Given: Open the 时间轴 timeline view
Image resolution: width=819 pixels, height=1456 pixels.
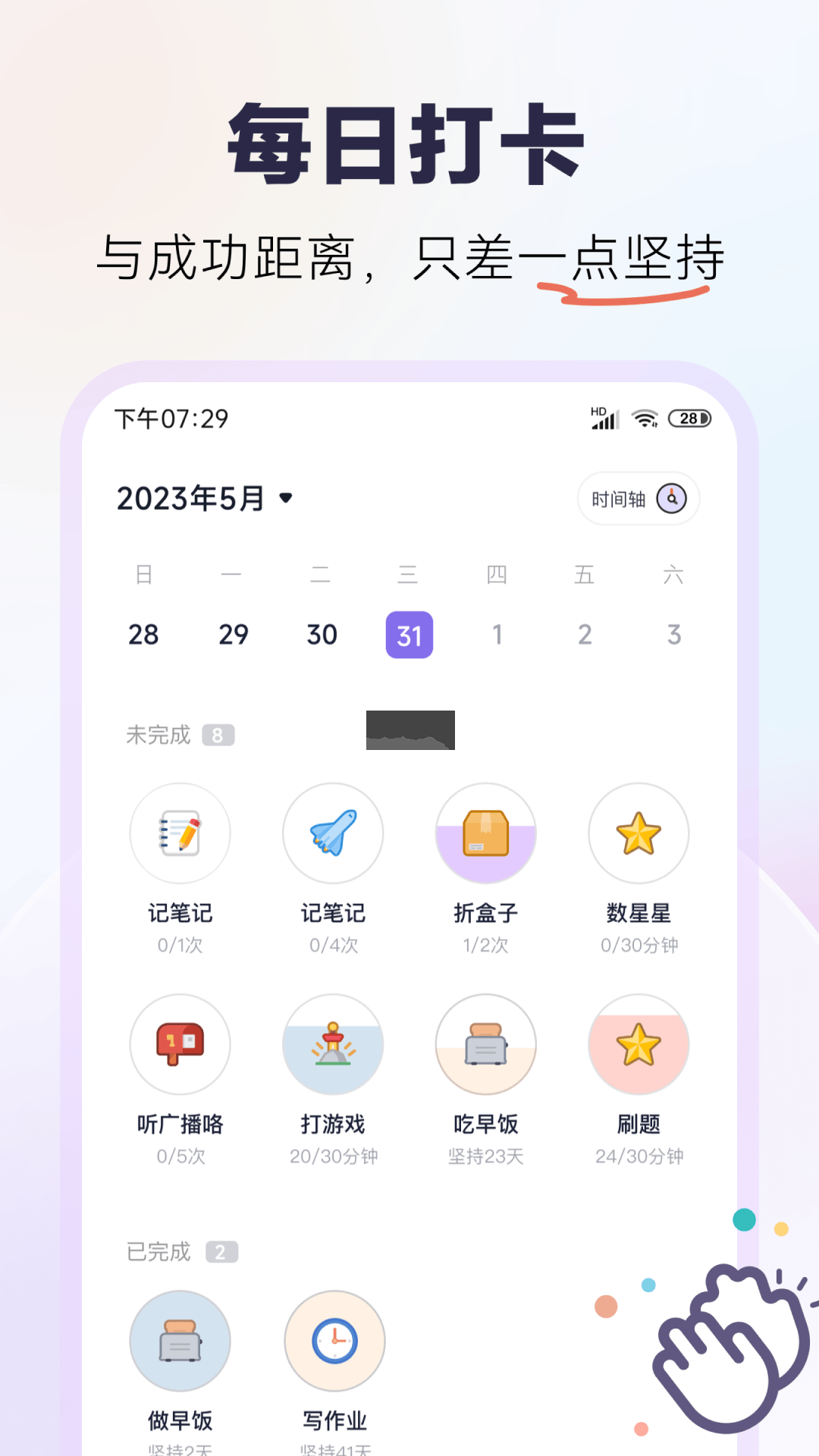Looking at the screenshot, I should (637, 498).
